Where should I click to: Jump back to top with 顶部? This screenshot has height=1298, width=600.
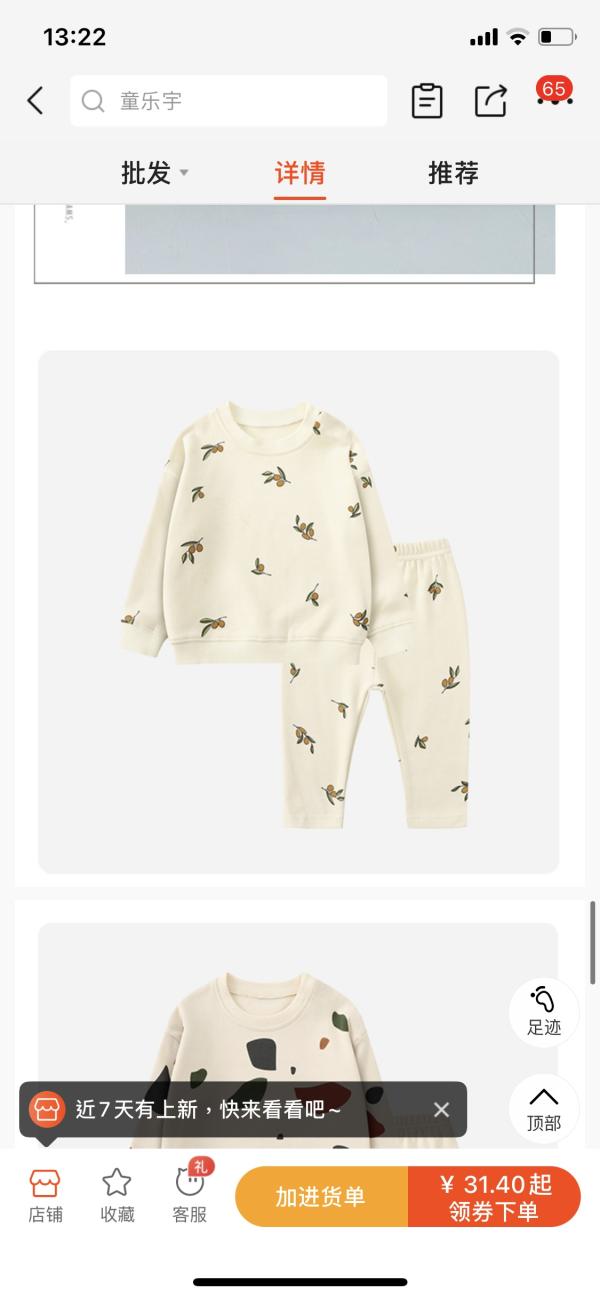[544, 1108]
